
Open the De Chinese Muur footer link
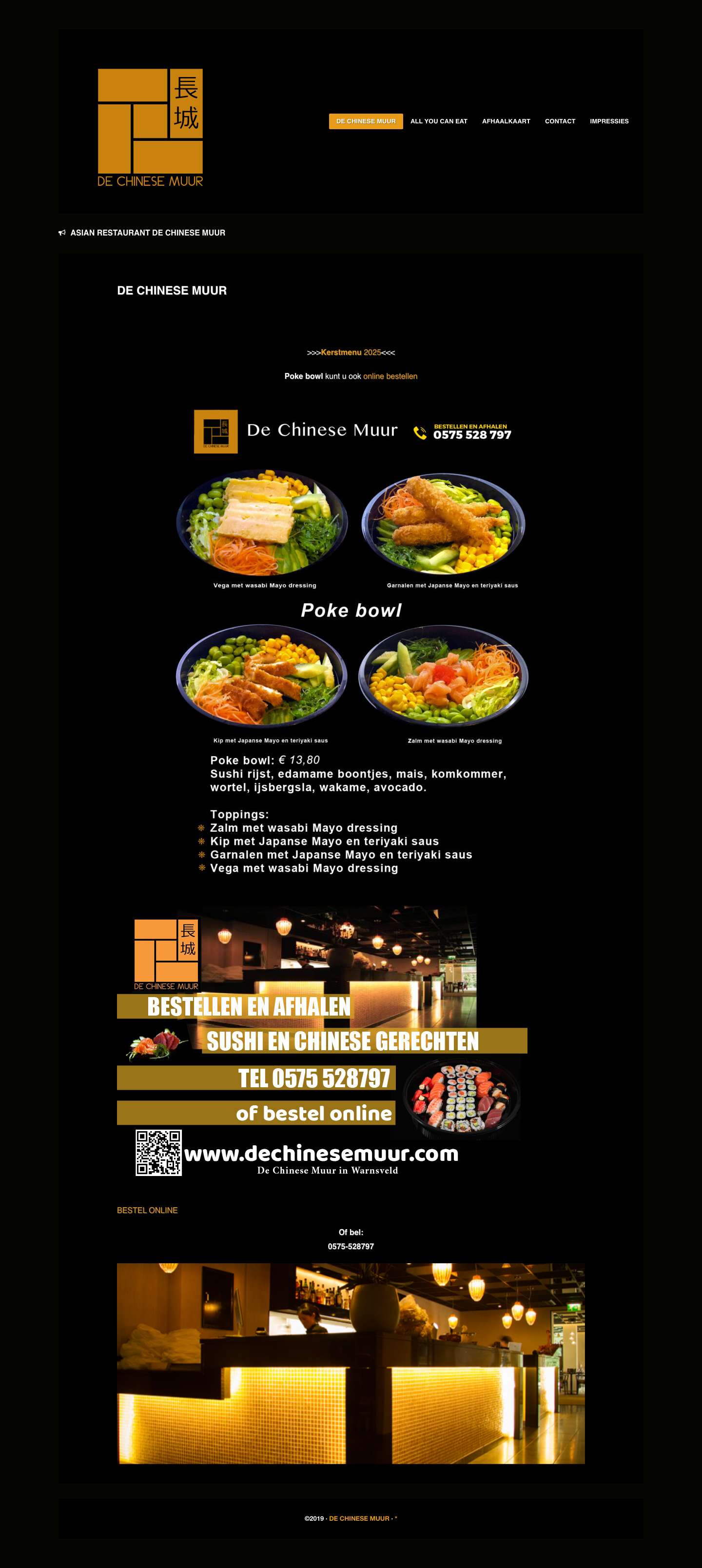[x=359, y=1518]
